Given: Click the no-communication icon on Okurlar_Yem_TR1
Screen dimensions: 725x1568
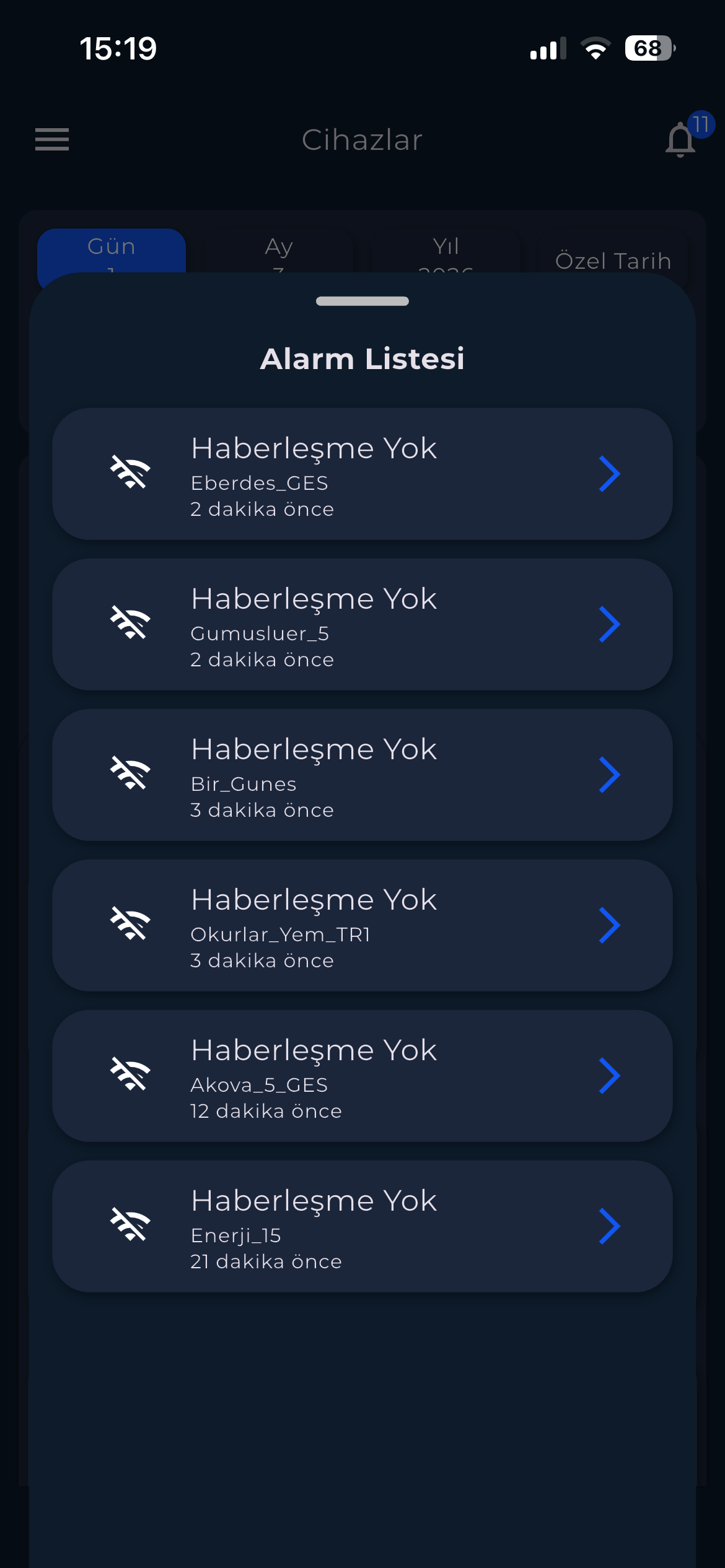Looking at the screenshot, I should 131,924.
